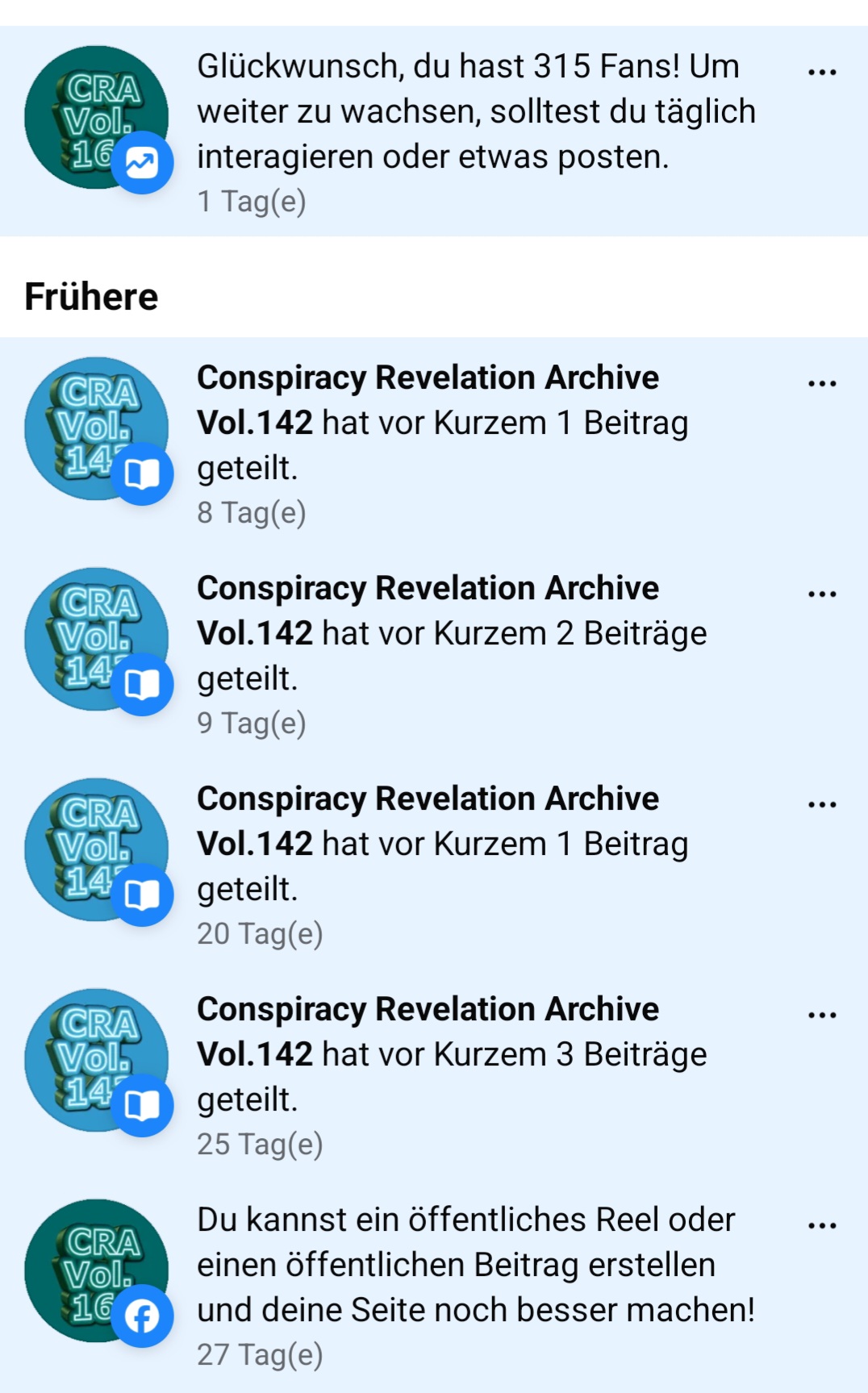The image size is (868, 1393).
Task: Open options for the 27 Tag(e) notification
Action: [821, 1226]
